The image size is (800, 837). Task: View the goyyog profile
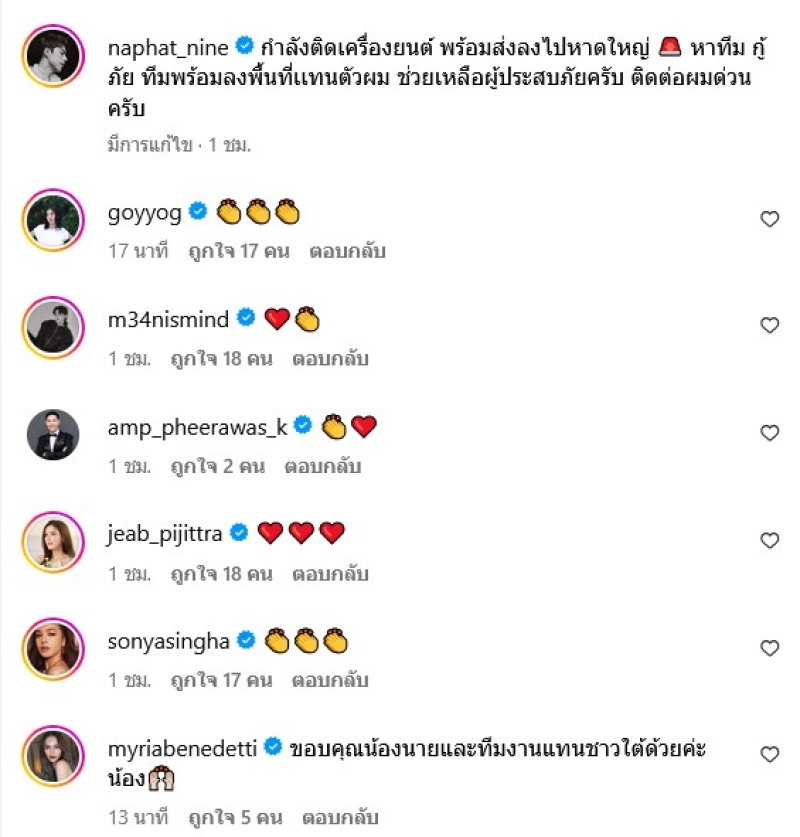[144, 212]
